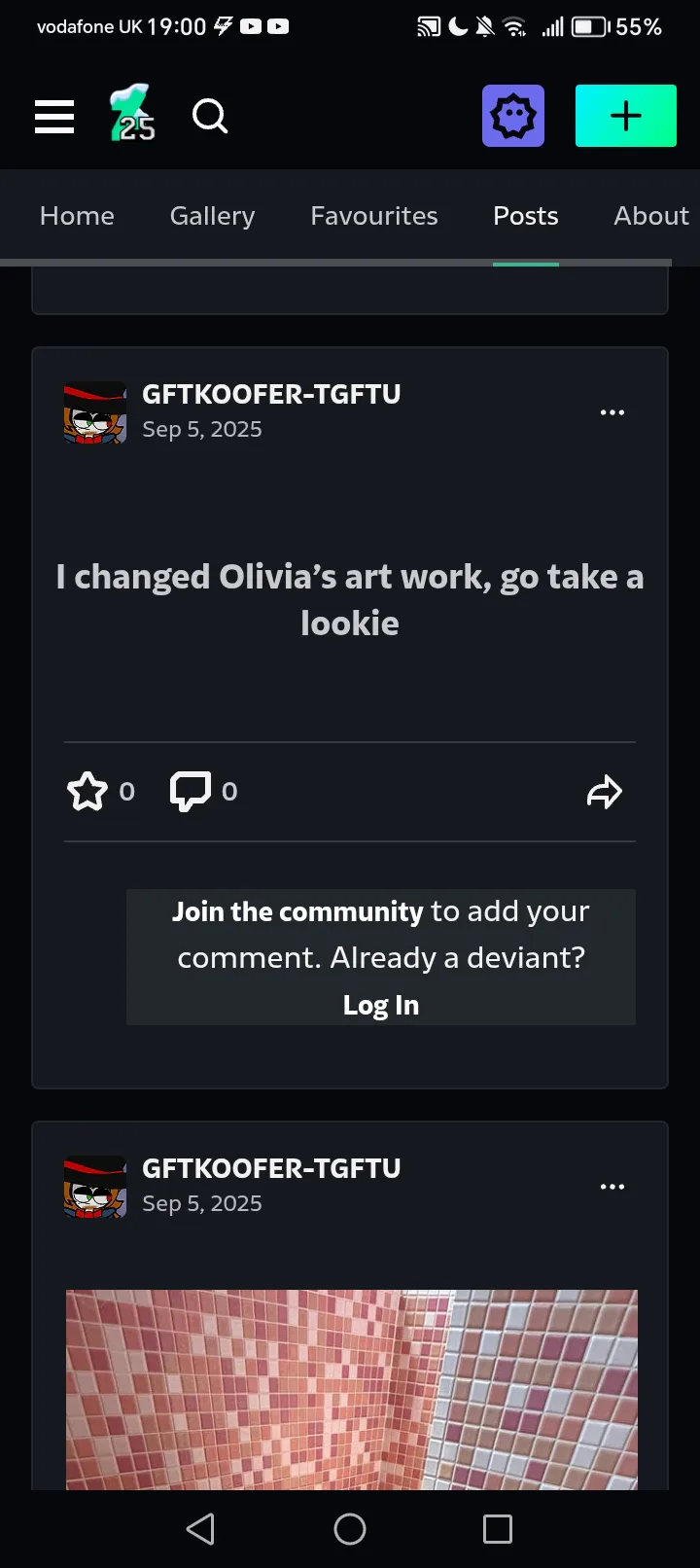Switch to the Gallery tab
Viewport: 700px width, 1568px height.
[x=212, y=216]
